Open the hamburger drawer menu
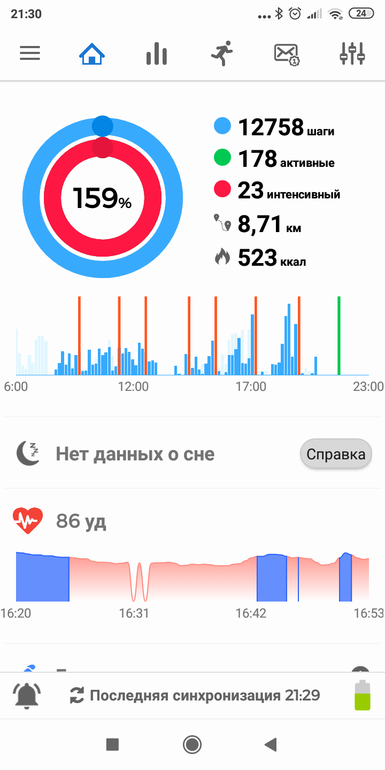385x770 pixels. 29,53
